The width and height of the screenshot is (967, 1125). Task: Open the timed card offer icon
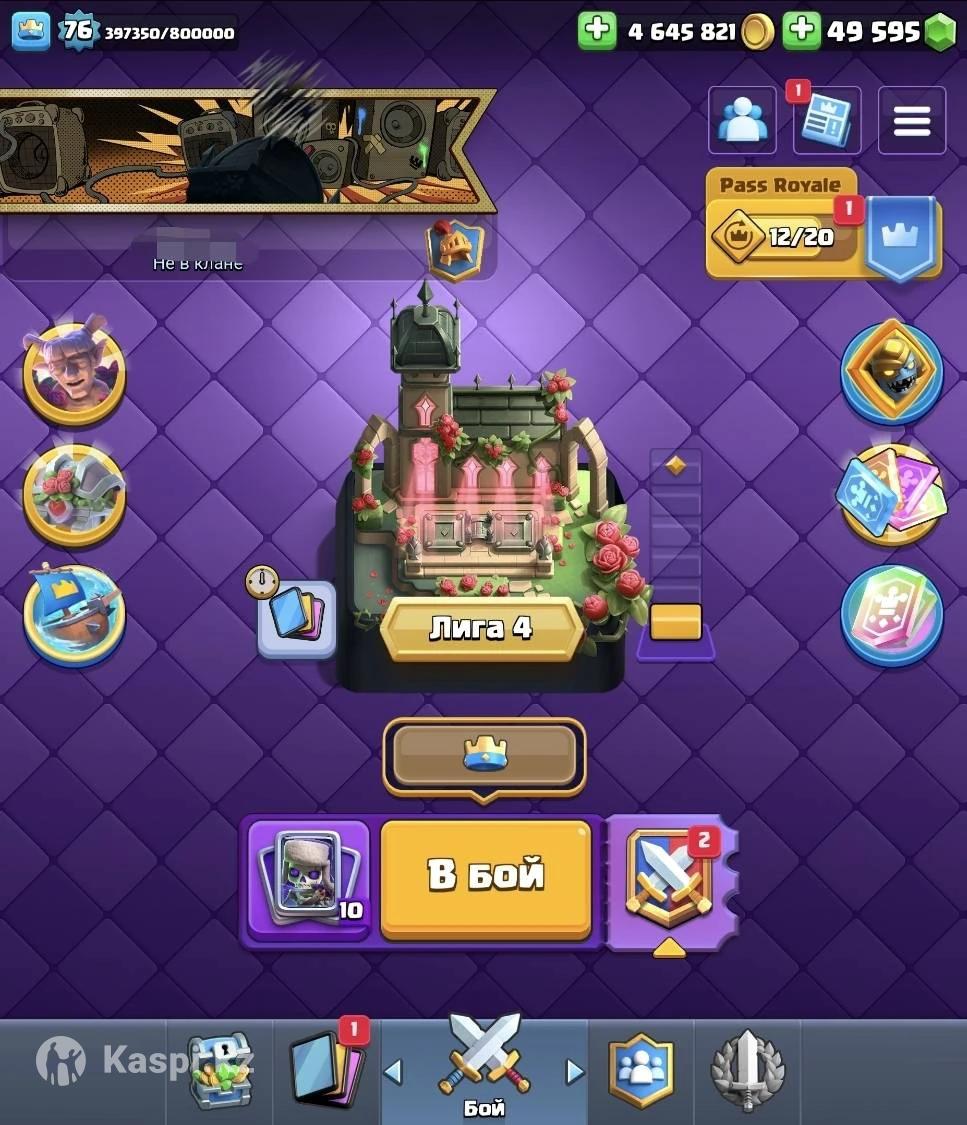click(296, 618)
